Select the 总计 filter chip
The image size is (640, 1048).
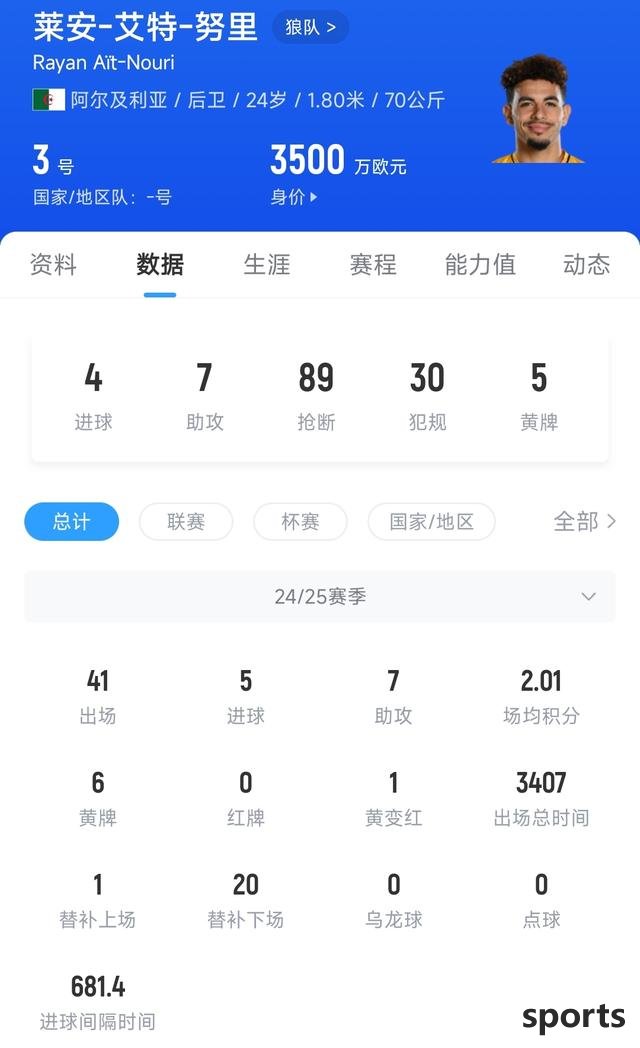71,521
